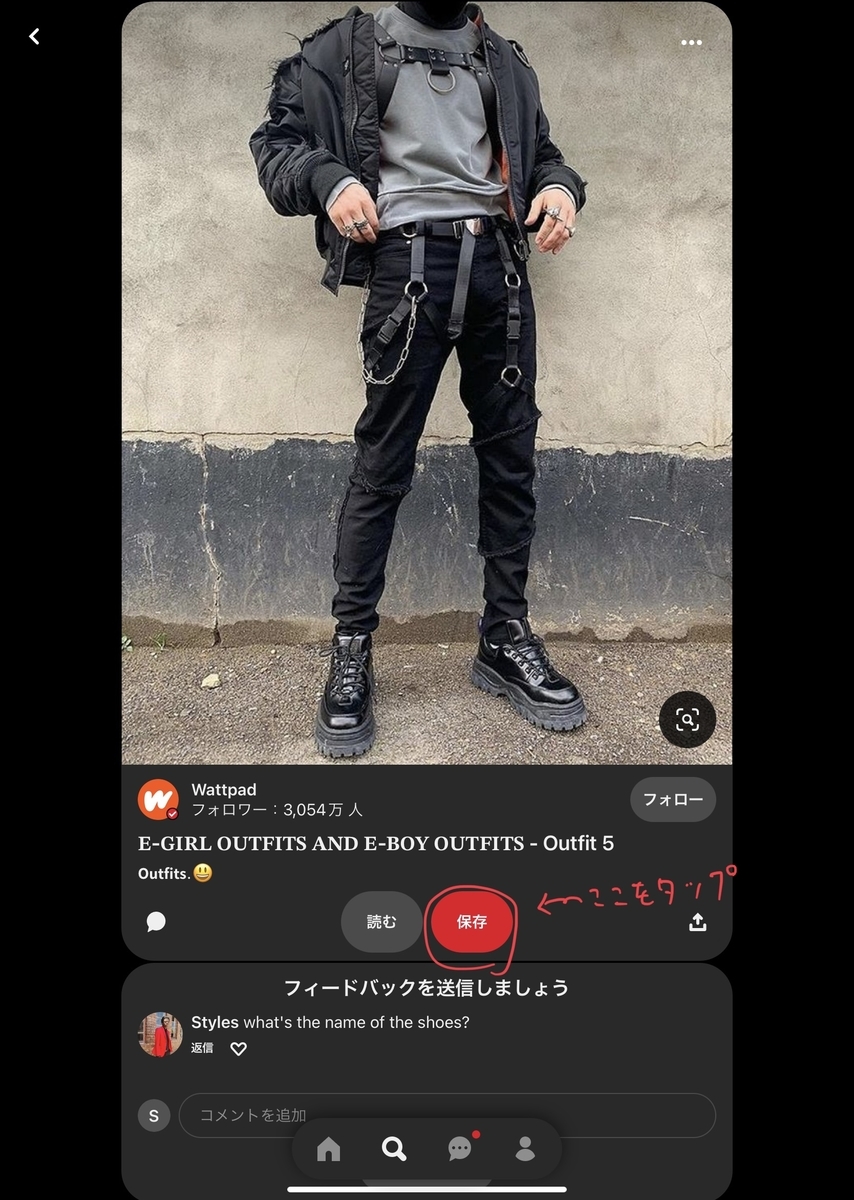Follow the Wattpad account
854x1200 pixels.
(672, 800)
